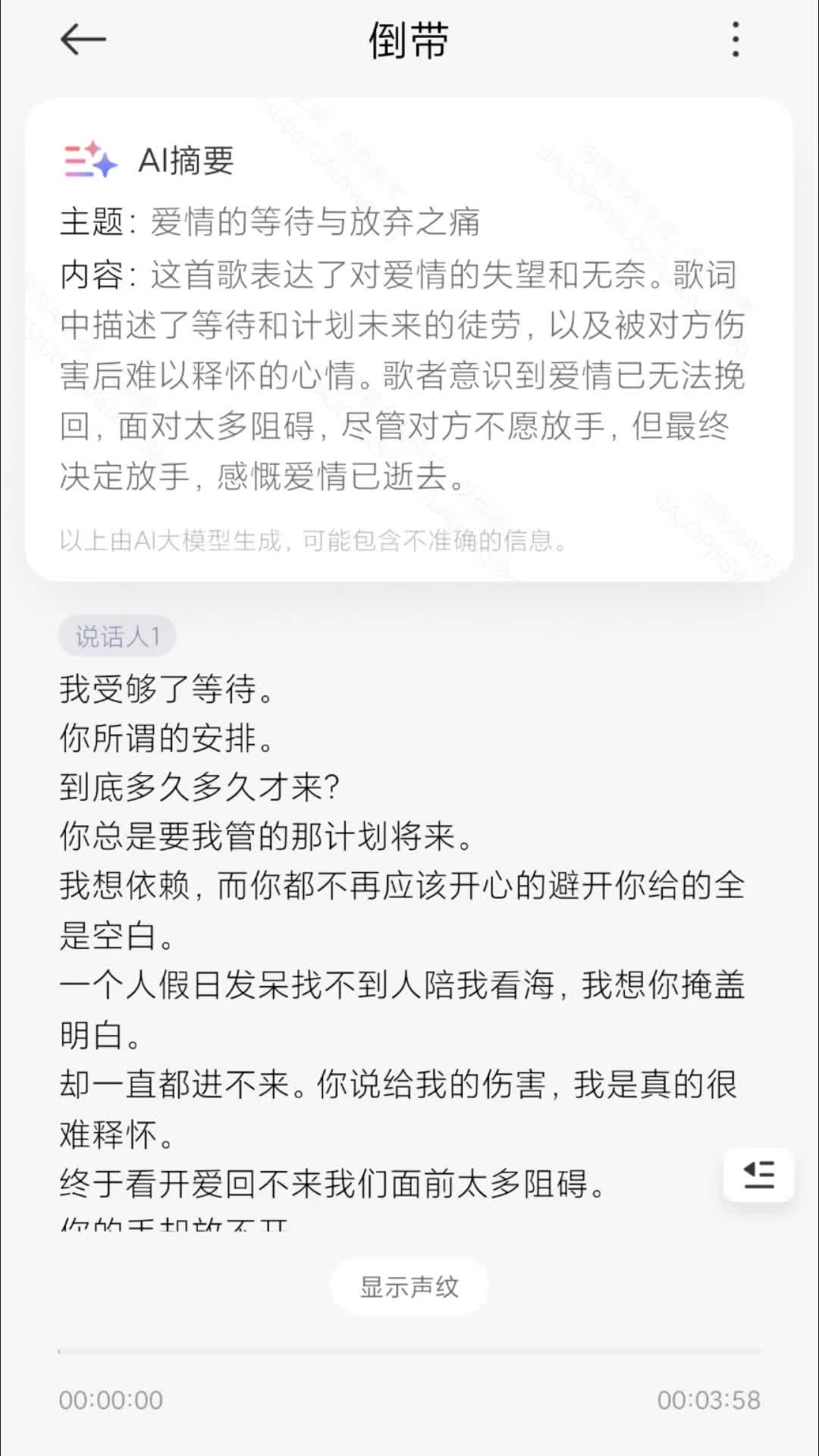Tap the floating collapse-text list icon
This screenshot has height=1456, width=819.
758,1175
